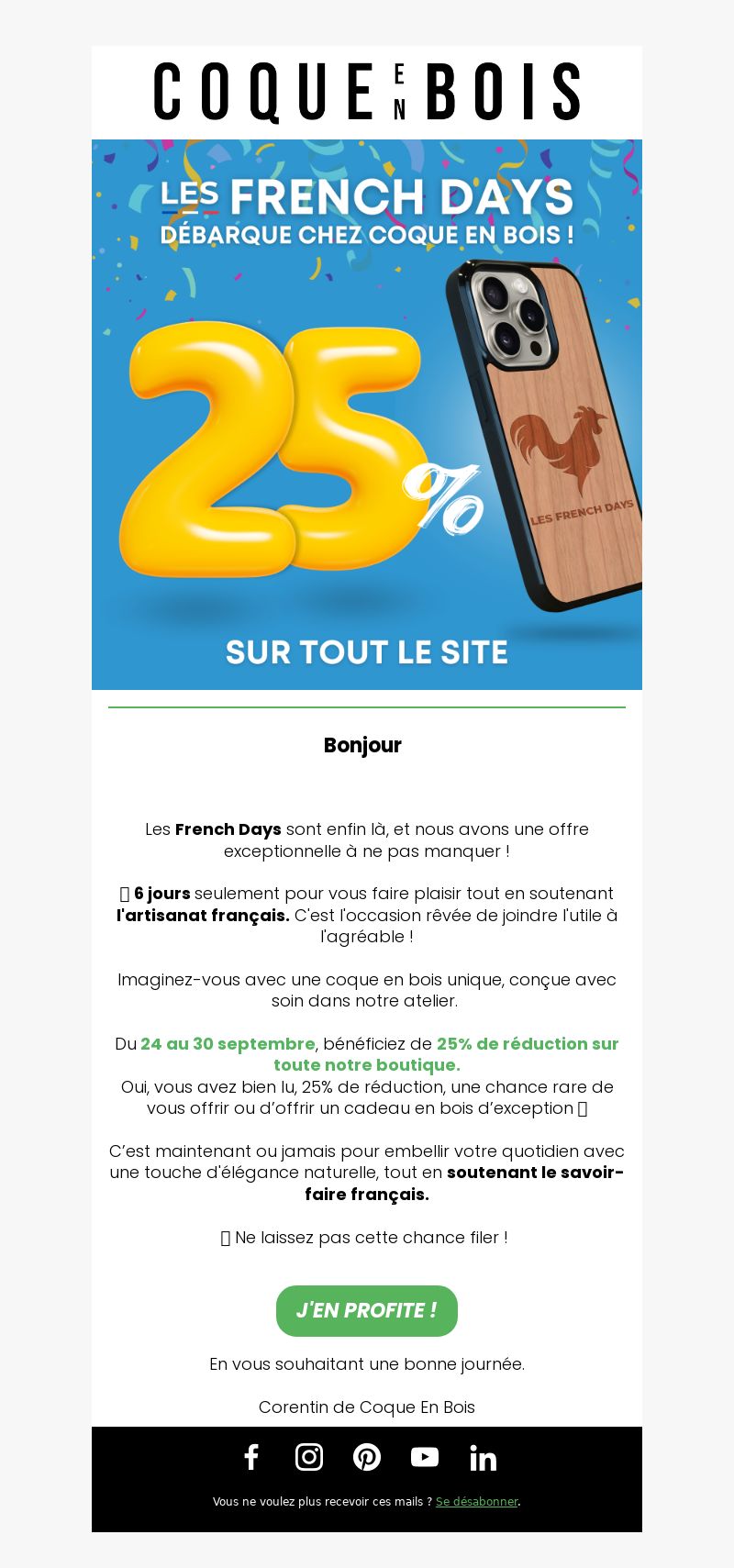This screenshot has height=1568, width=734.
Task: Go to LinkedIn via footer icon
Action: [x=483, y=1457]
